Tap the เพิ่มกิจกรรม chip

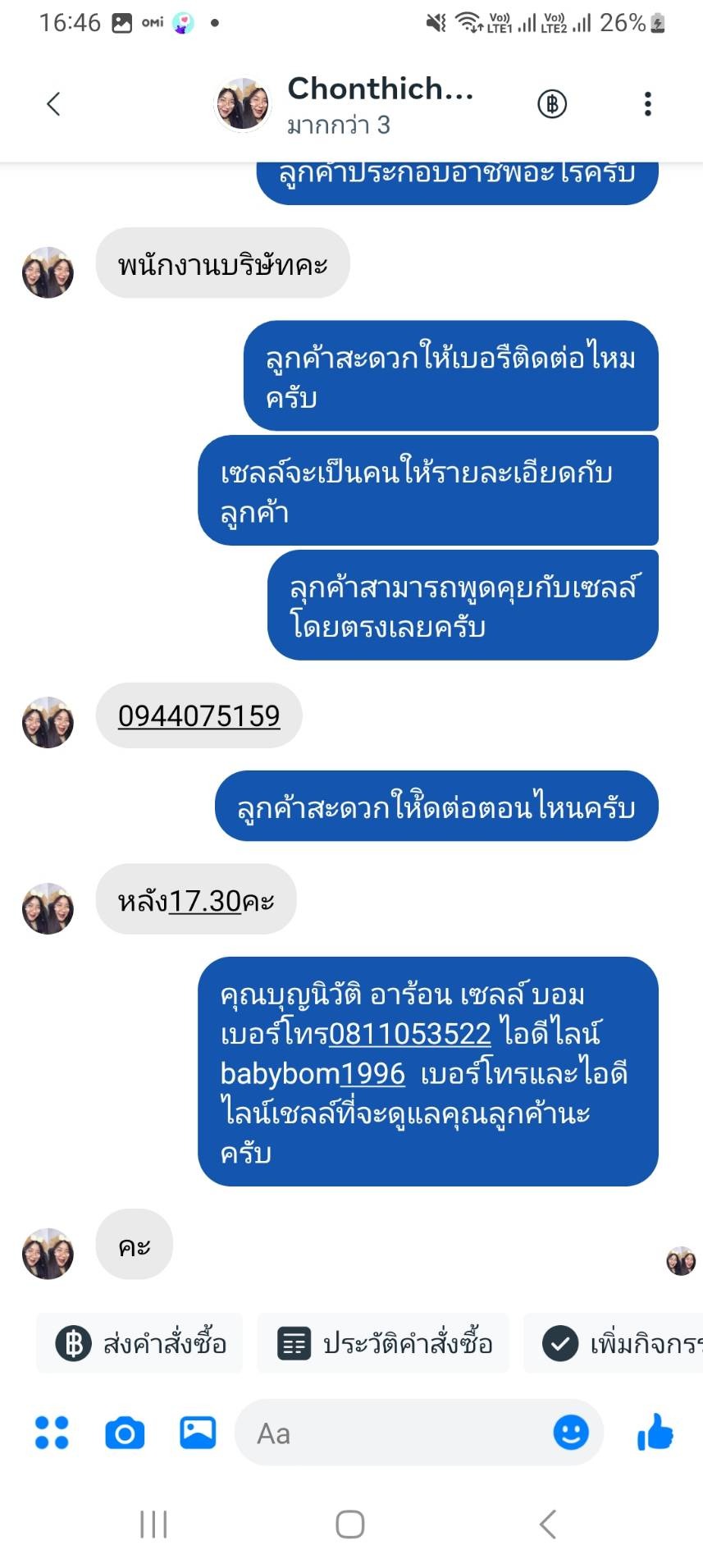[x=614, y=1343]
